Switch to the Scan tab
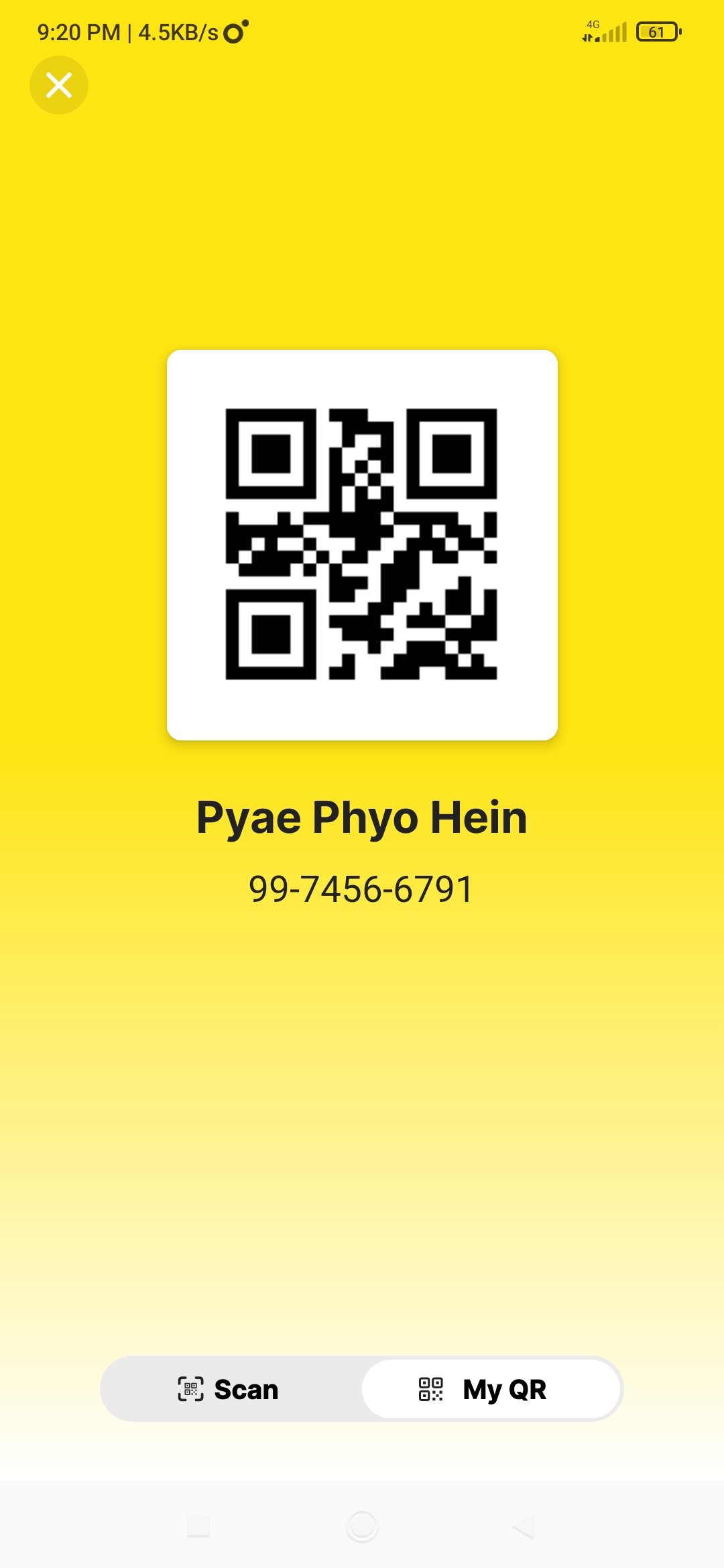 coord(230,1389)
